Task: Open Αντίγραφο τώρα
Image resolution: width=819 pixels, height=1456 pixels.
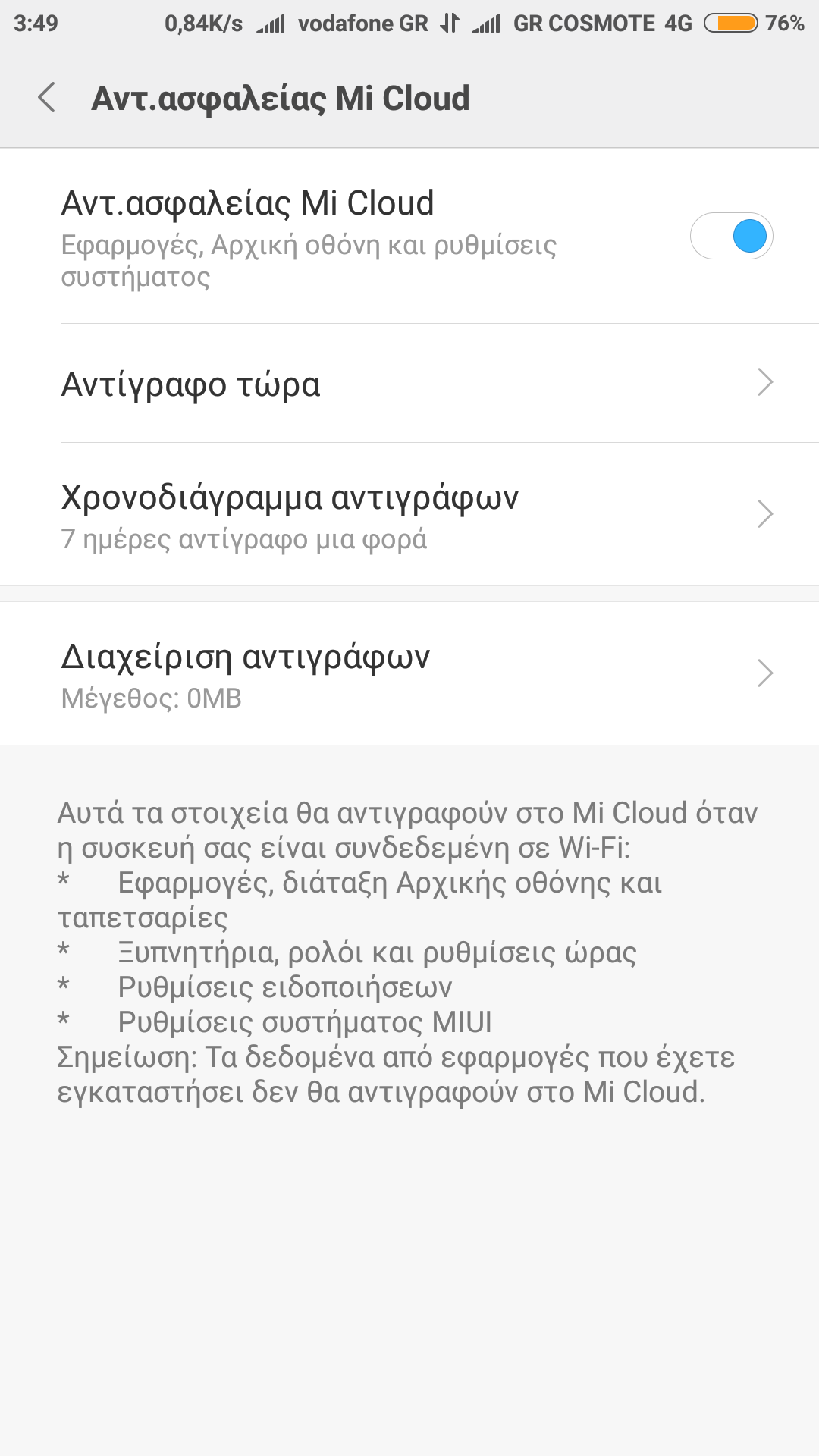Action: point(409,384)
